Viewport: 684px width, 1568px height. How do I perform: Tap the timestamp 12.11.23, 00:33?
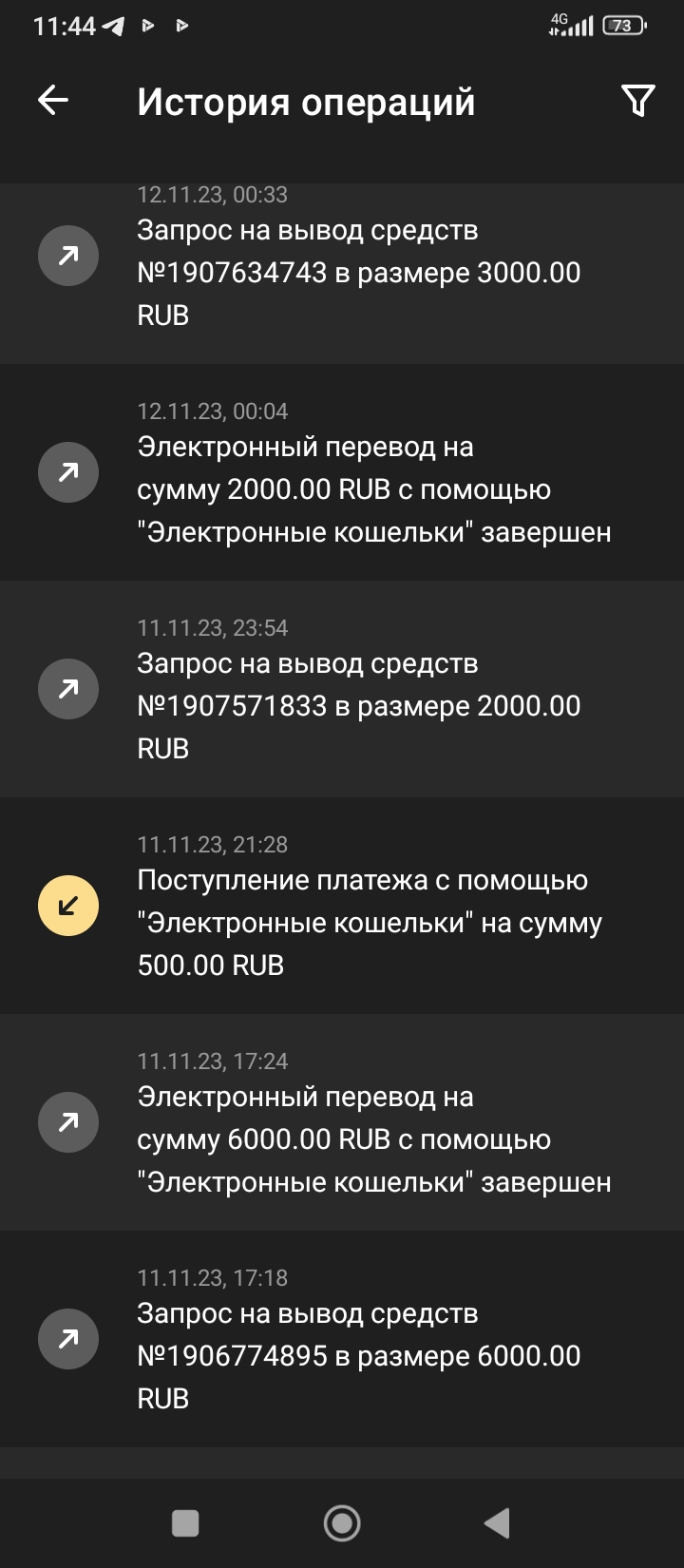pos(213,195)
